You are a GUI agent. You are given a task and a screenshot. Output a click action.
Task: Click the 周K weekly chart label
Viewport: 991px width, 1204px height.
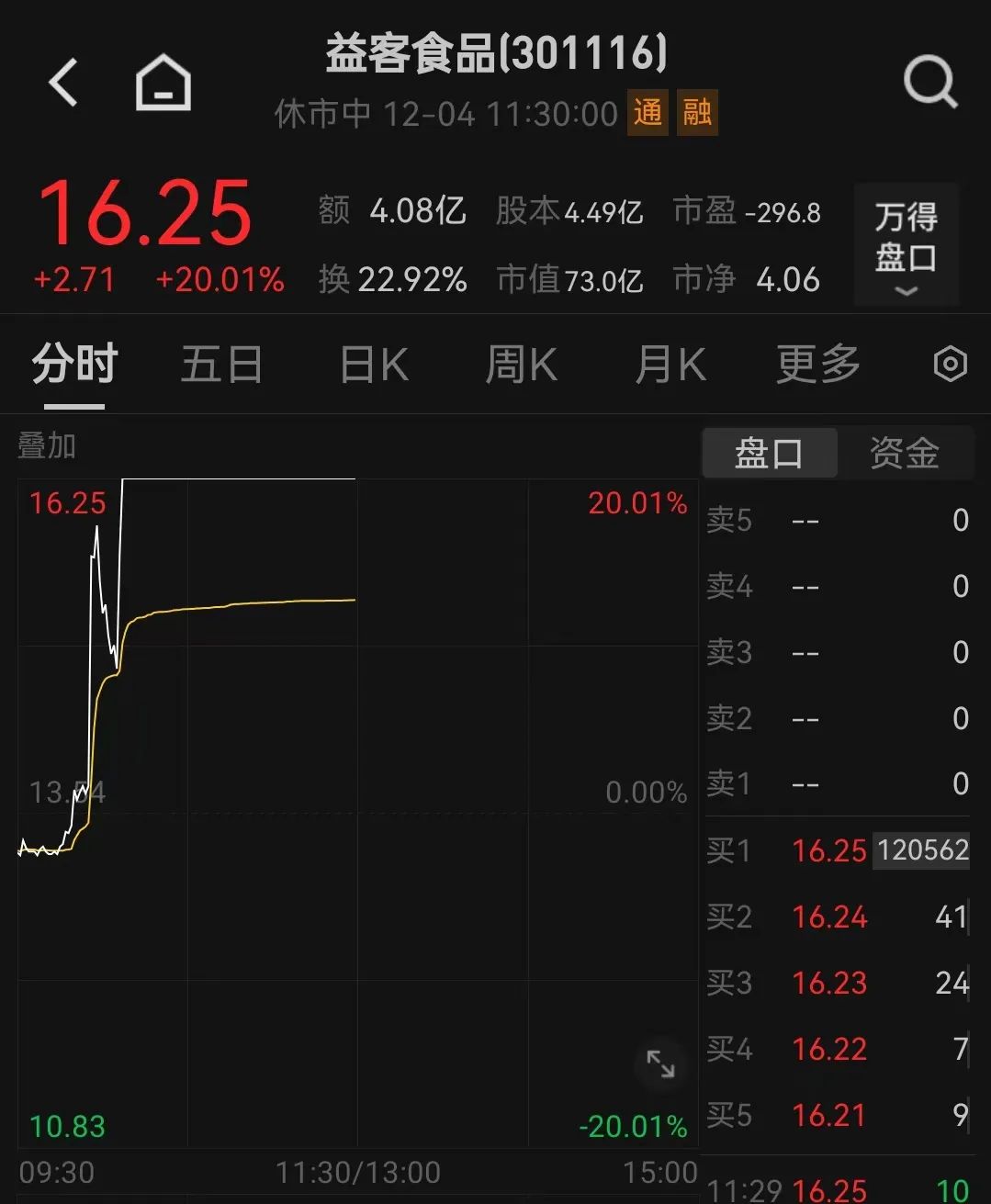[x=520, y=365]
